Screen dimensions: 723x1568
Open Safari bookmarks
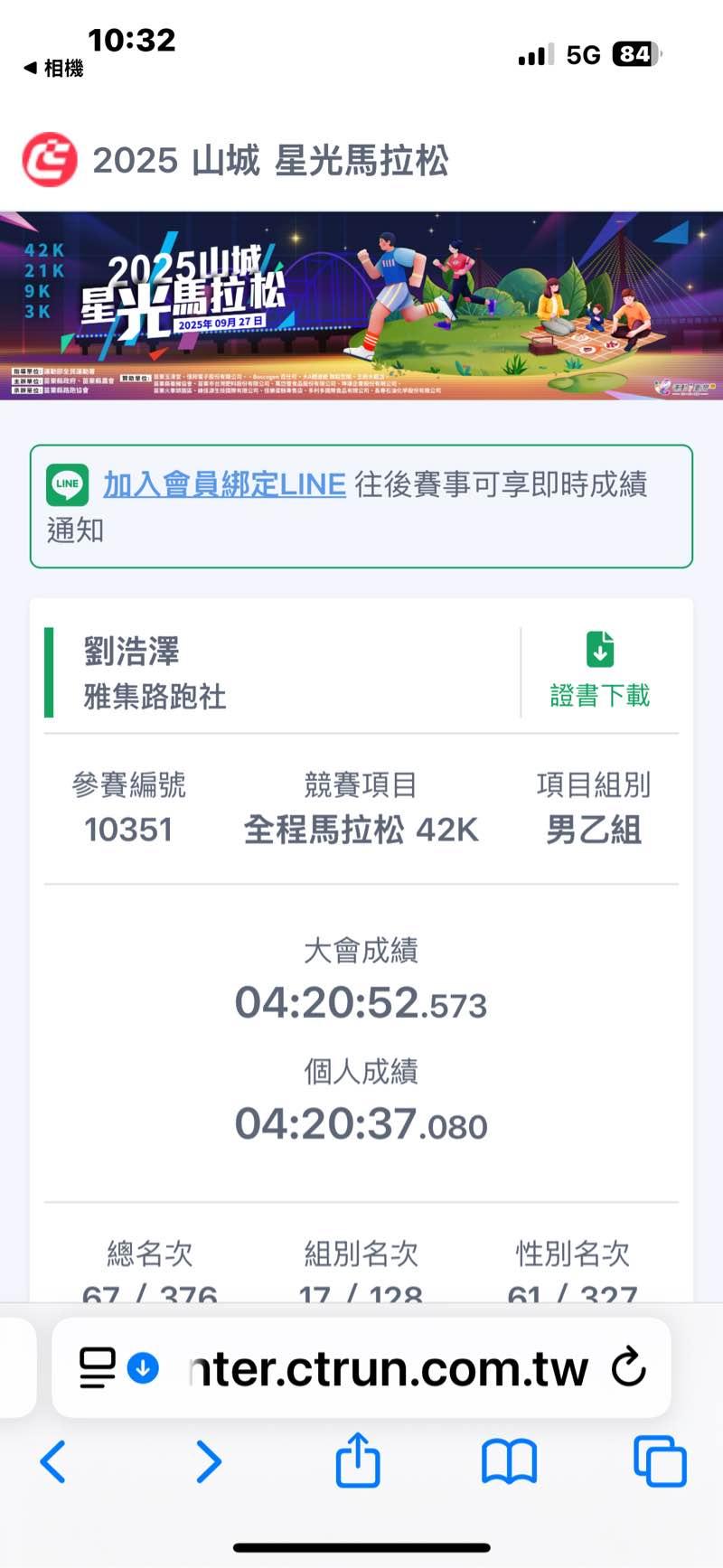[x=509, y=1461]
